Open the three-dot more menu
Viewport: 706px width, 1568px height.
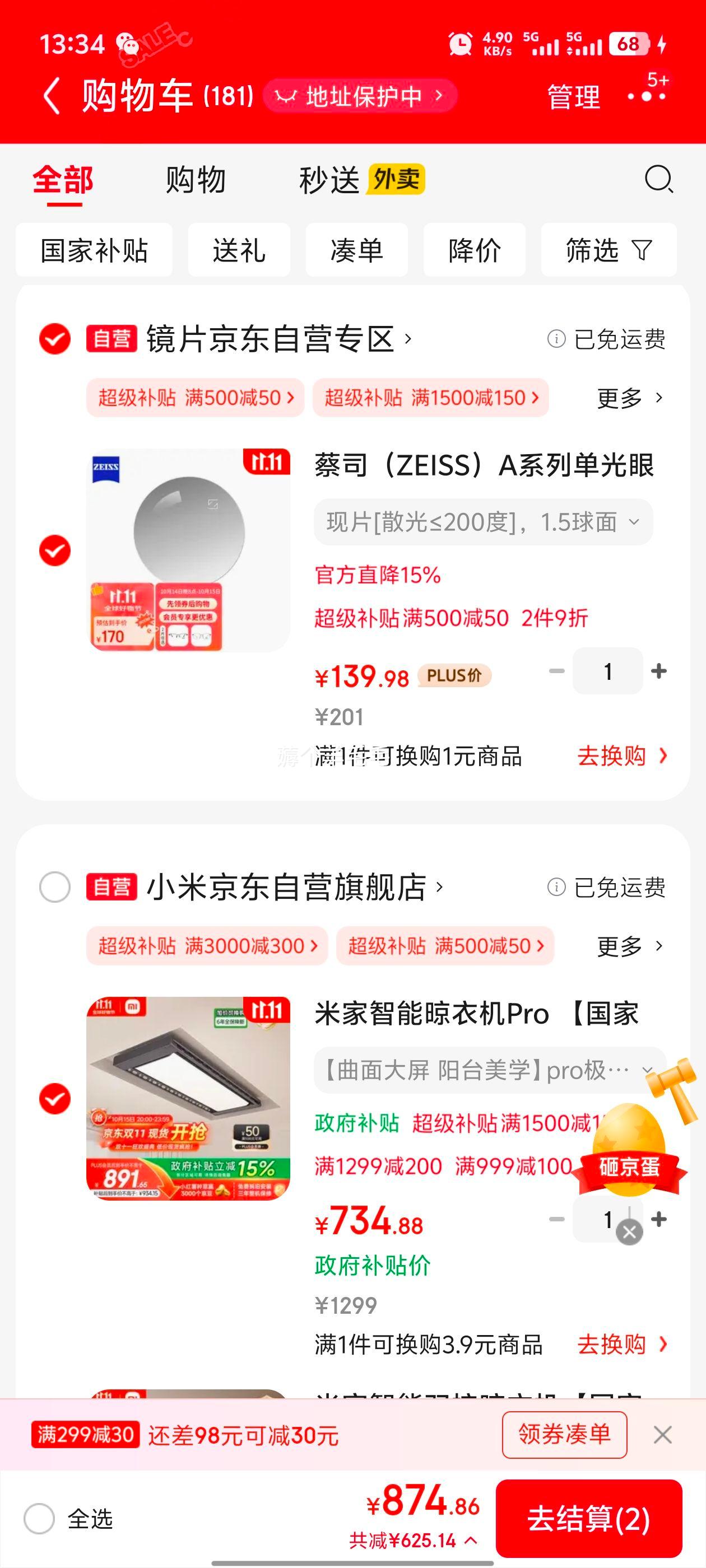(647, 96)
